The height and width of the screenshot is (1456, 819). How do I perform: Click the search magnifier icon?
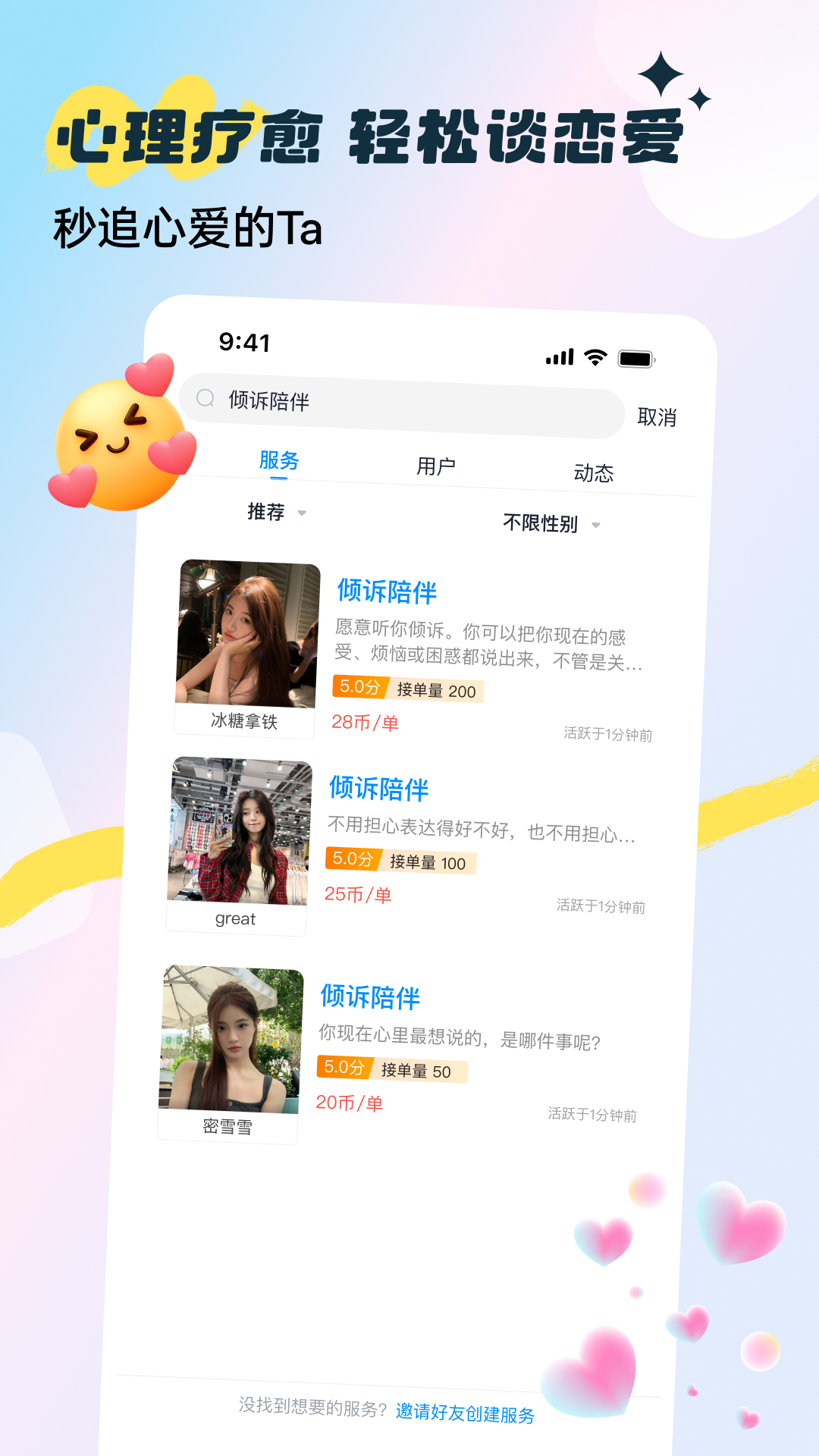click(205, 398)
